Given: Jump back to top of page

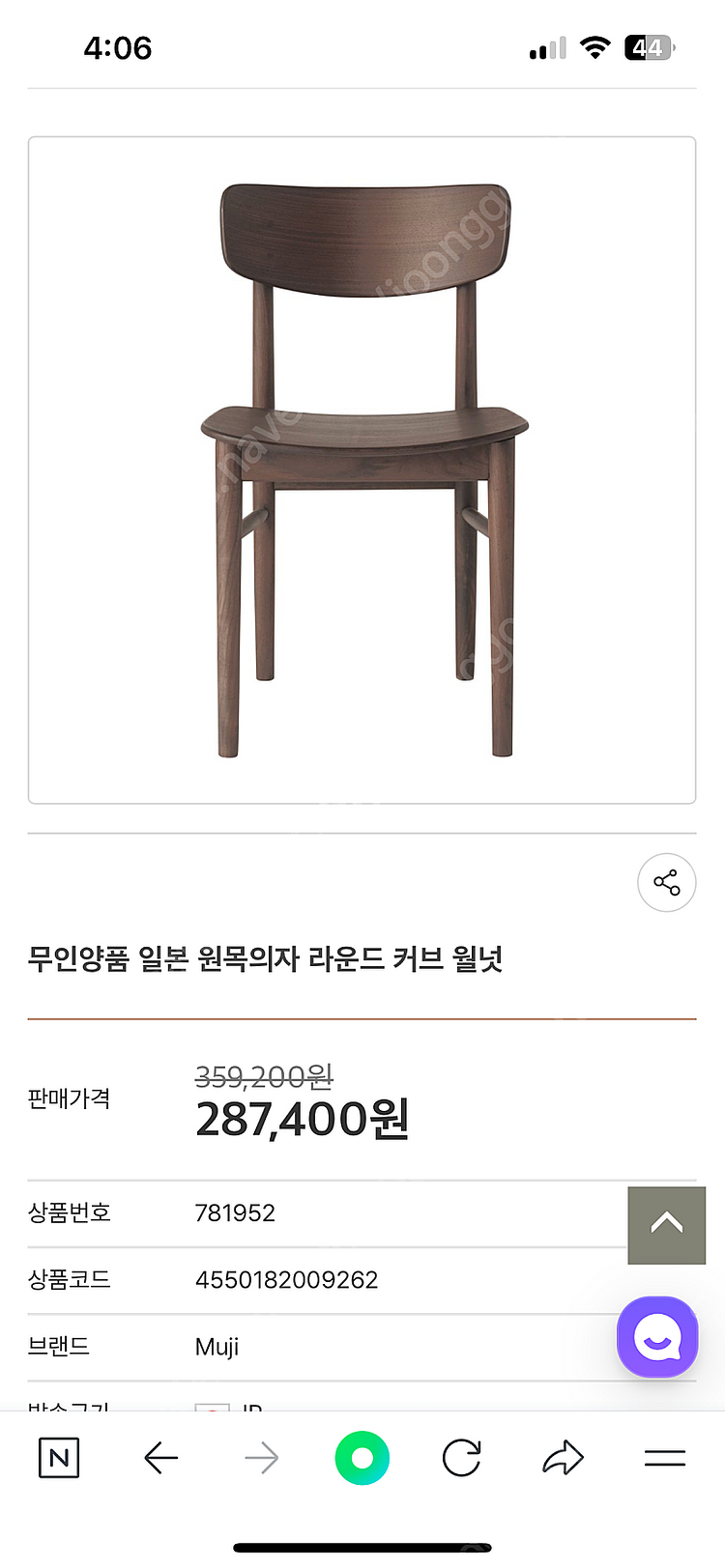Looking at the screenshot, I should (x=666, y=1224).
